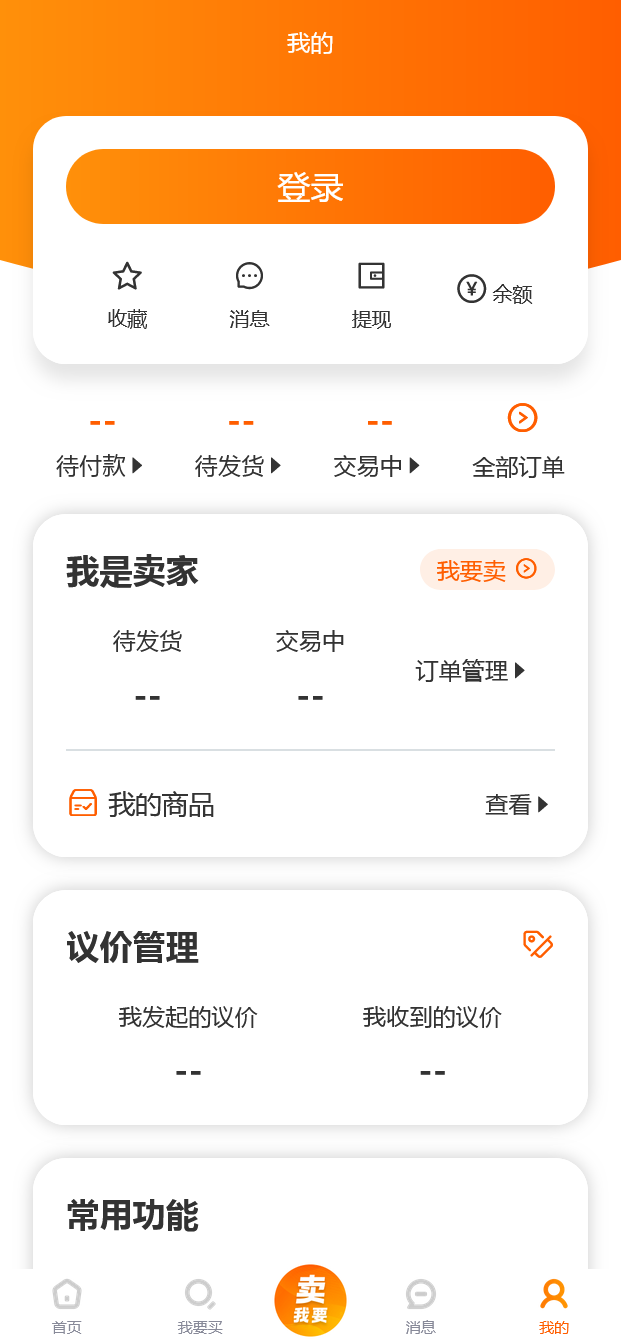Switch to the 我要买 tab
The height and width of the screenshot is (1344, 621).
(200, 1305)
